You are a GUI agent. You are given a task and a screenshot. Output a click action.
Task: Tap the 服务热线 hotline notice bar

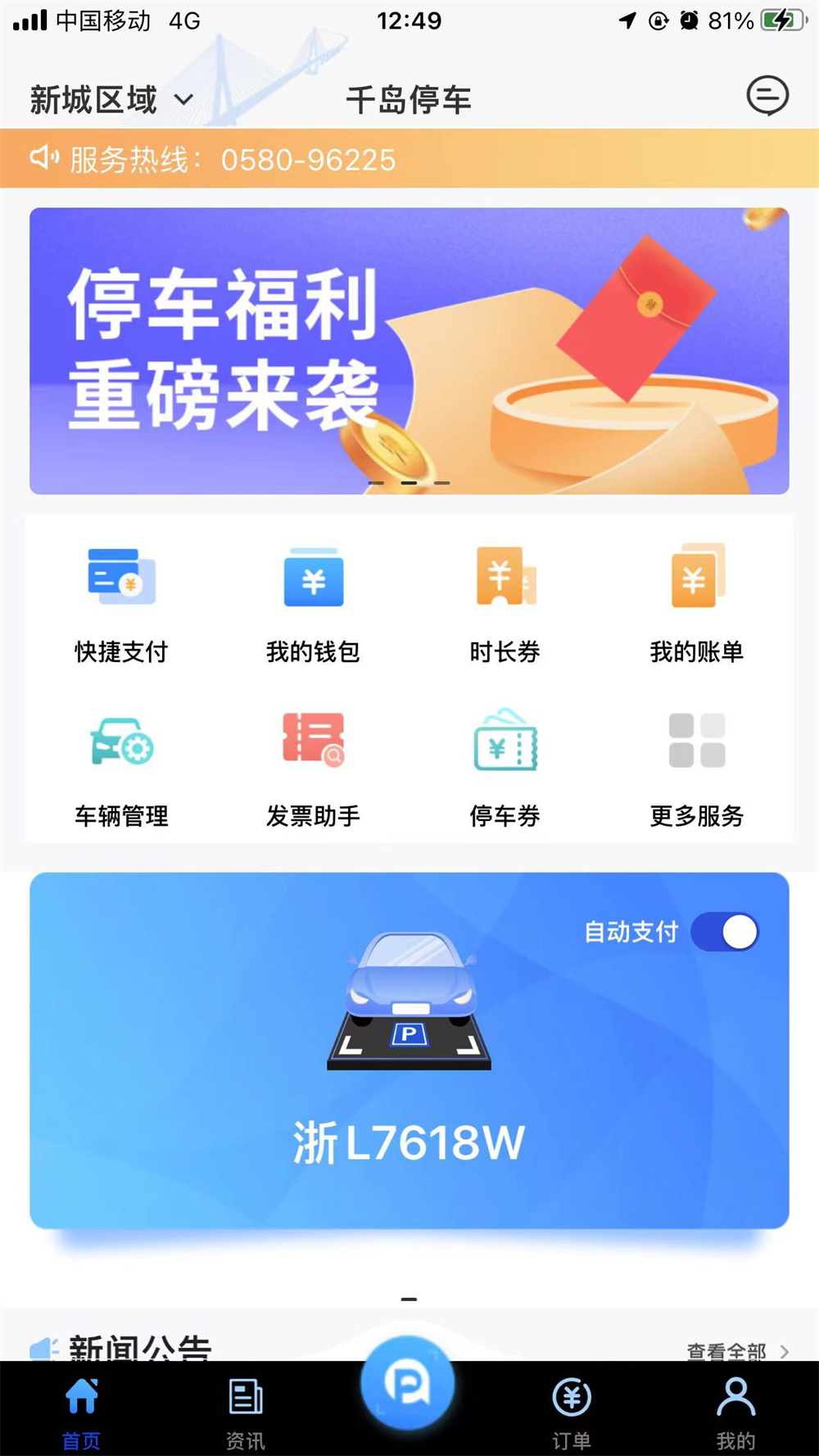click(x=409, y=159)
